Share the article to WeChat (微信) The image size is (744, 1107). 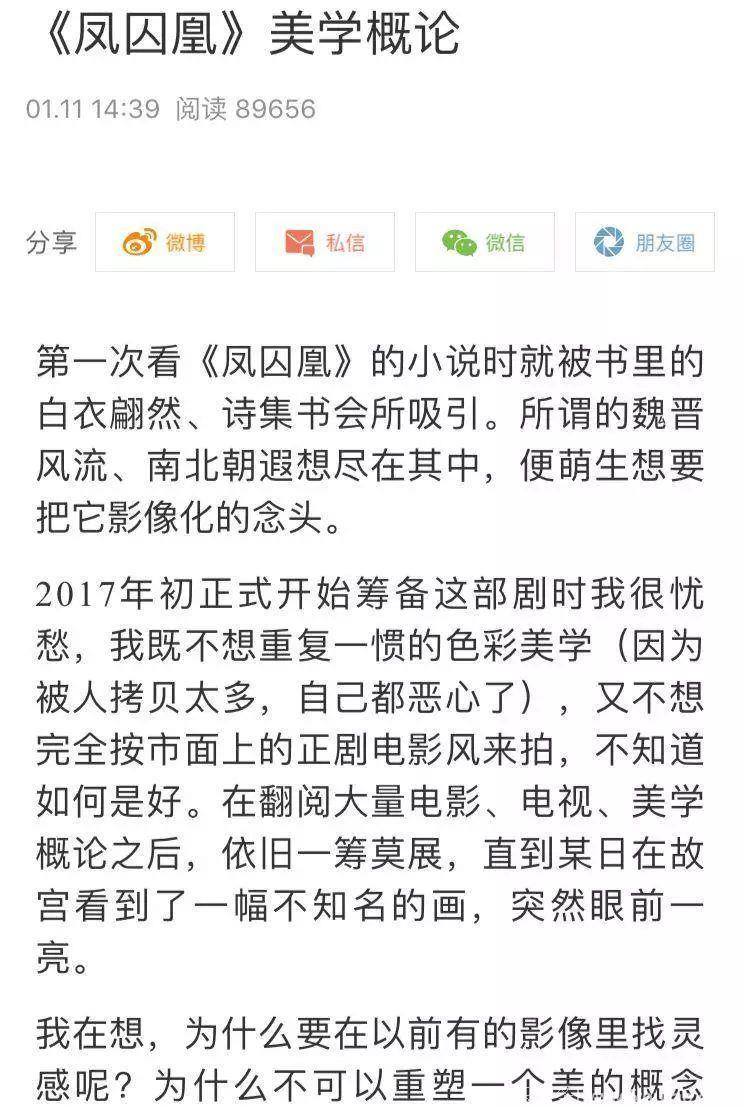click(485, 242)
